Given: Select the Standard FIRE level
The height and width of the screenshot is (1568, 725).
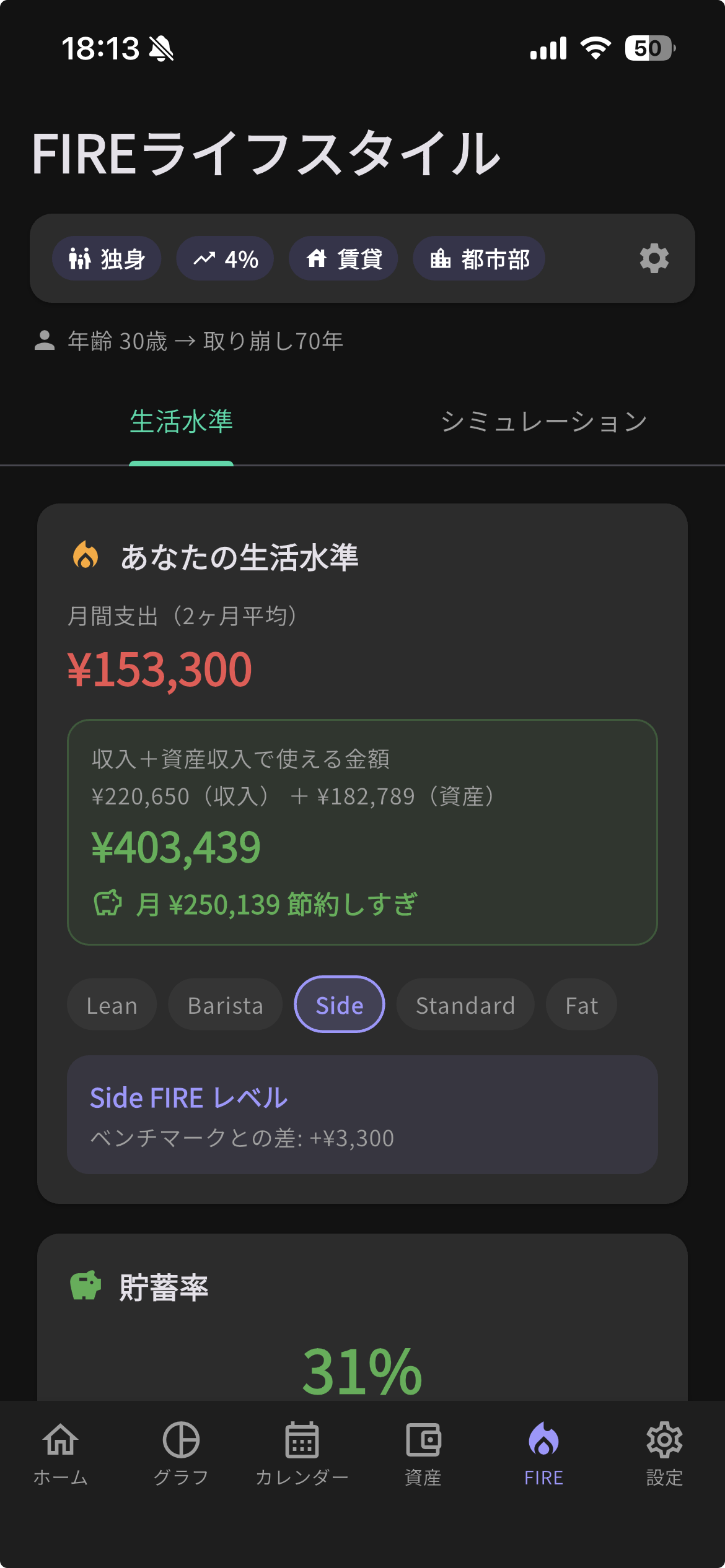Looking at the screenshot, I should pyautogui.click(x=465, y=1004).
